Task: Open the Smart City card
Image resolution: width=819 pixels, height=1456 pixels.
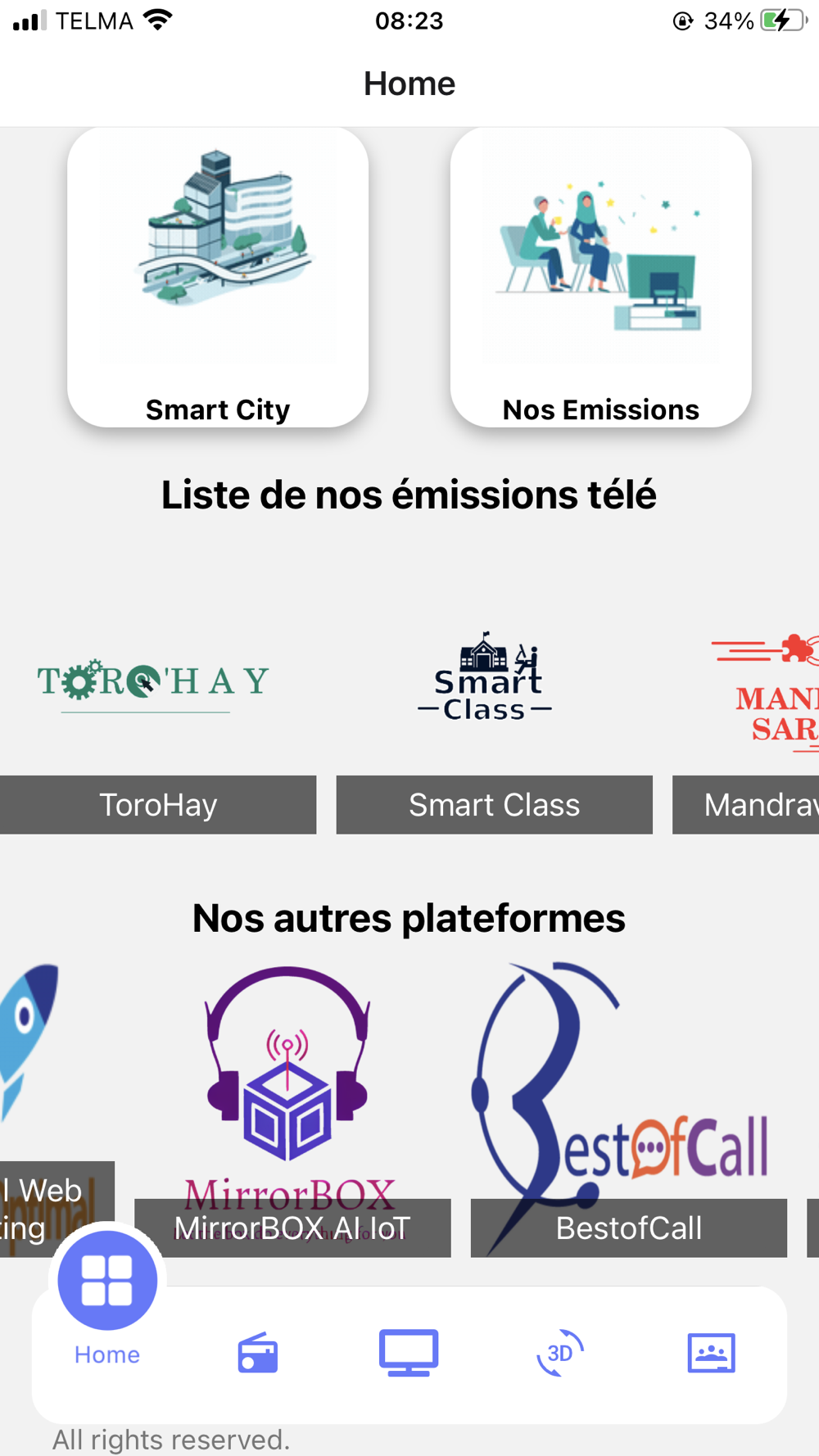Action: pos(218,278)
